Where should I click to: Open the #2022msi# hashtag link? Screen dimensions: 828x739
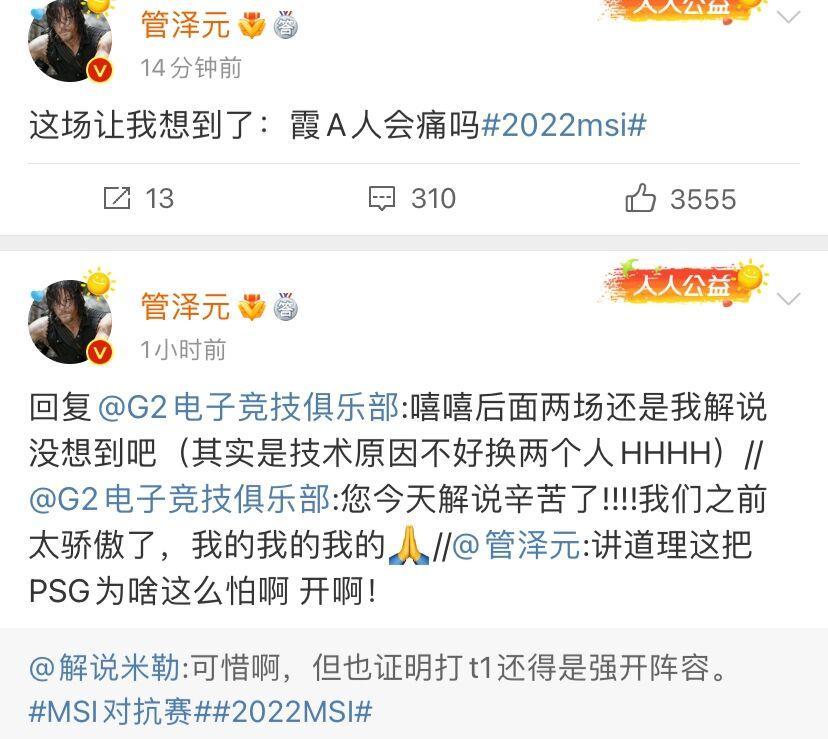pyautogui.click(x=564, y=126)
